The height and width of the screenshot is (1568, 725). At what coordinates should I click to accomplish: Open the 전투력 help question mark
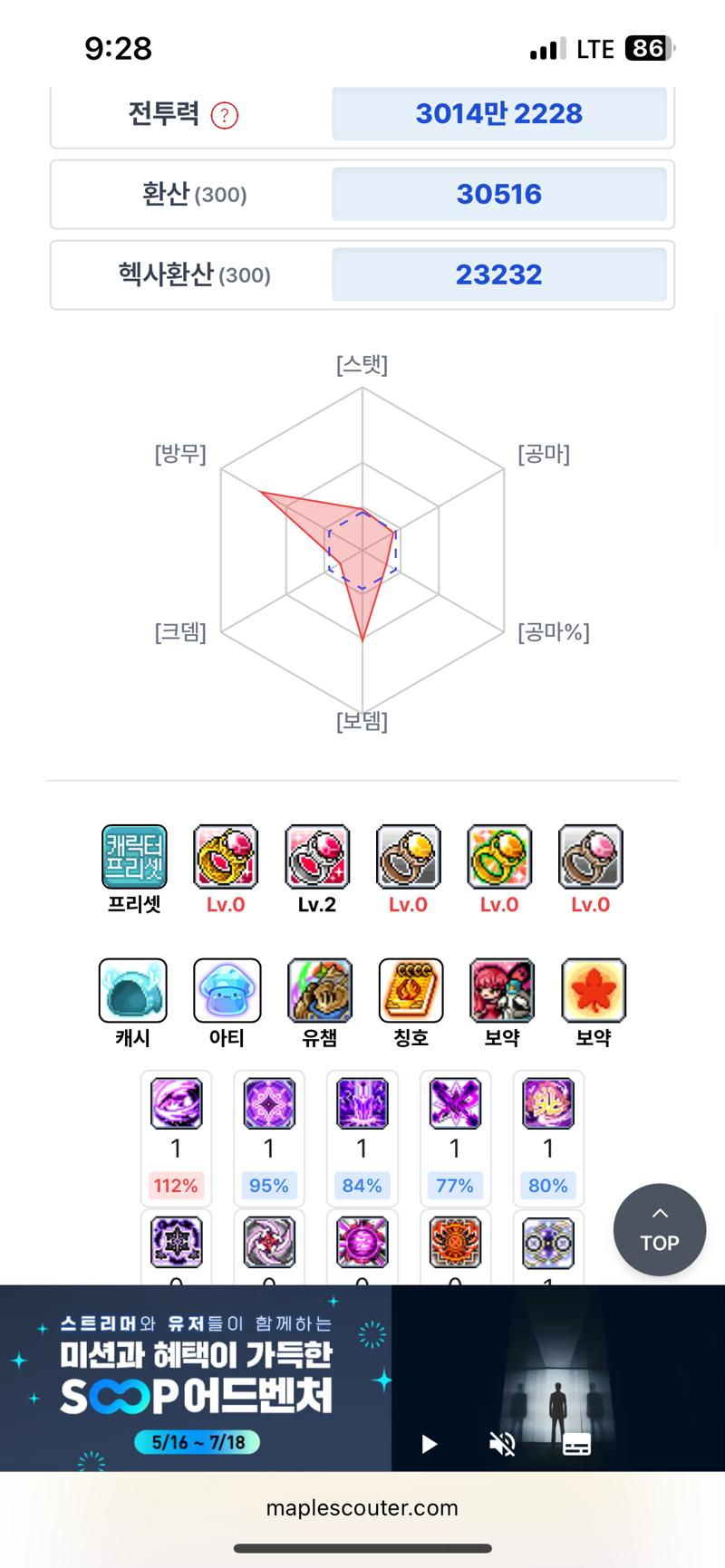[225, 115]
